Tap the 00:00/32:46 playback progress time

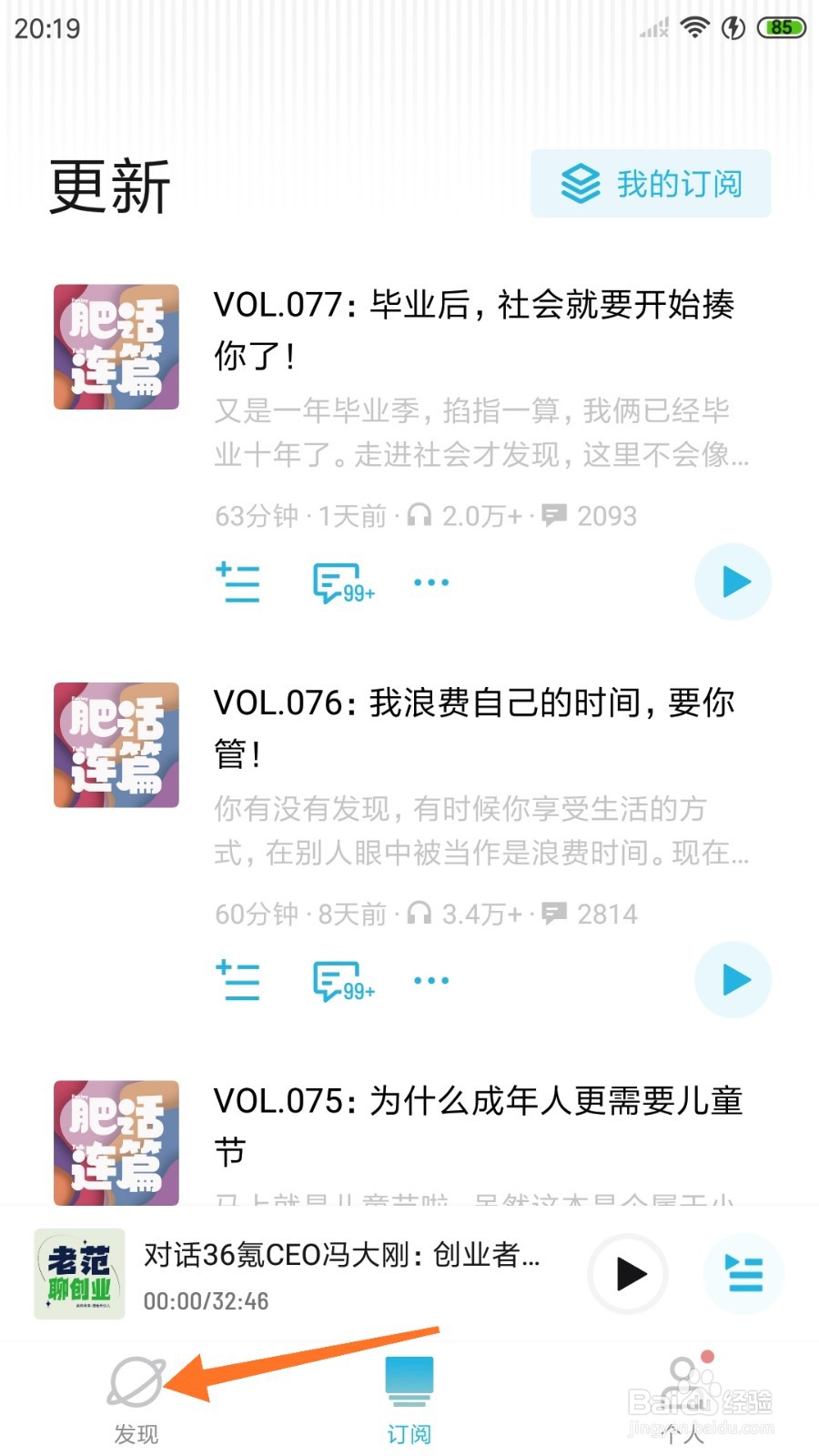206,1301
